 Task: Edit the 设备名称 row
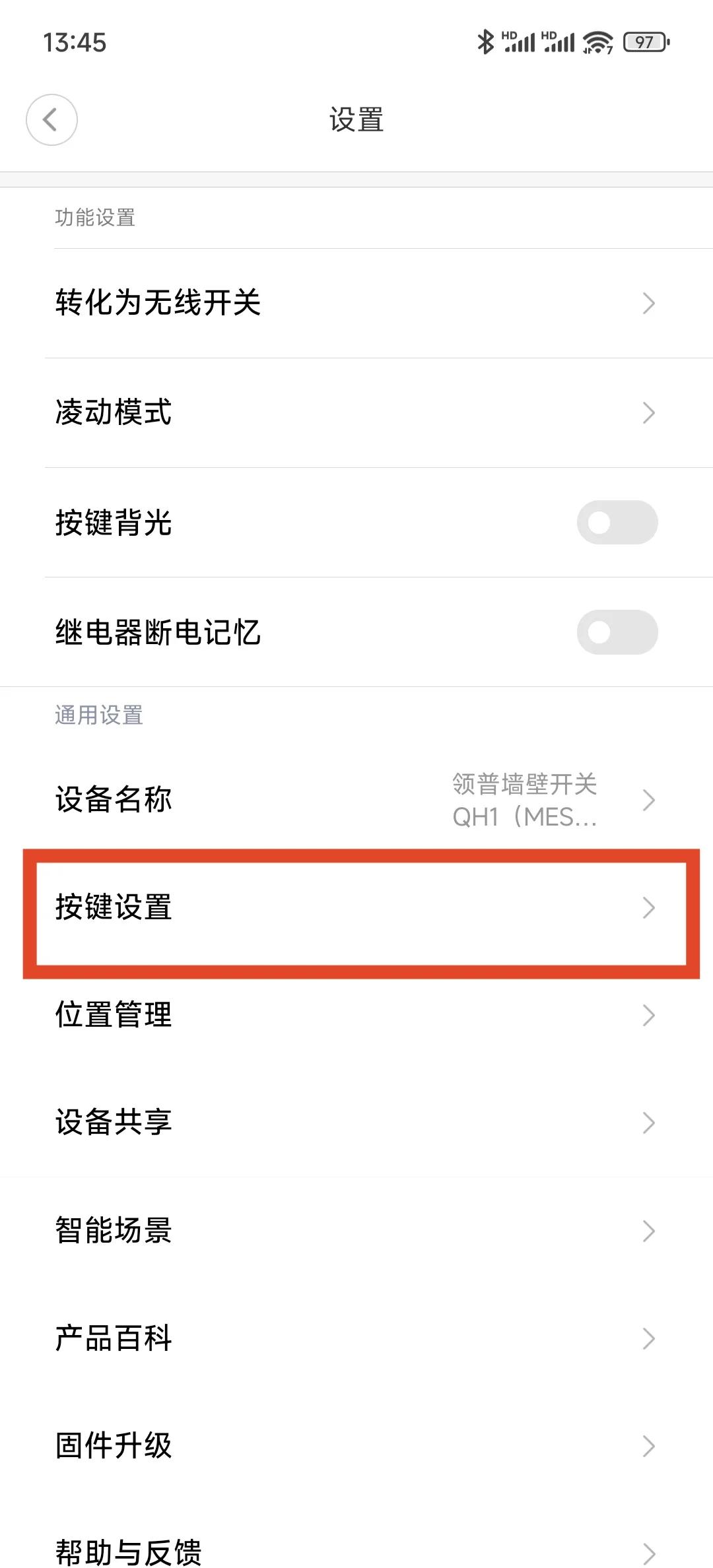(x=356, y=800)
